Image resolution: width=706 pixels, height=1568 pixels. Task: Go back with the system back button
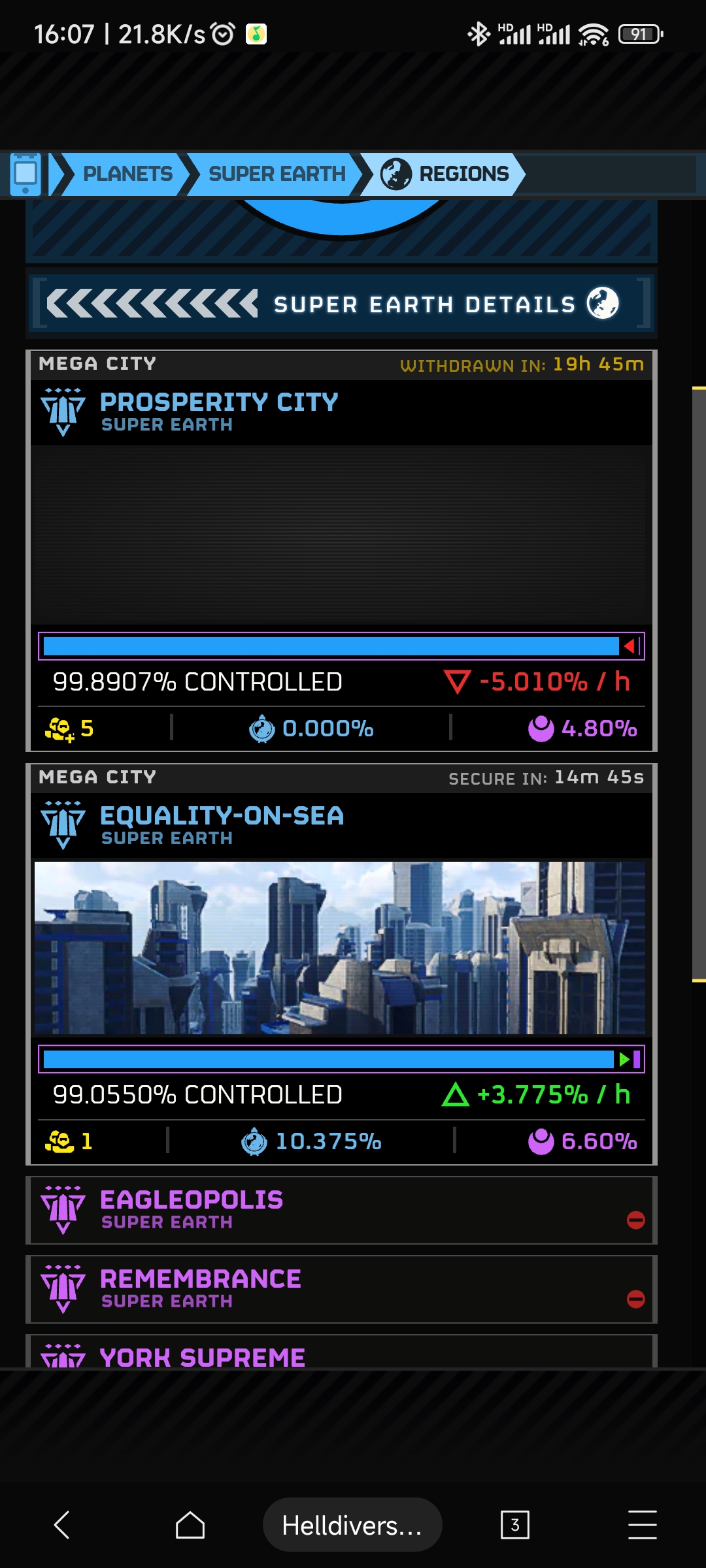click(61, 1525)
